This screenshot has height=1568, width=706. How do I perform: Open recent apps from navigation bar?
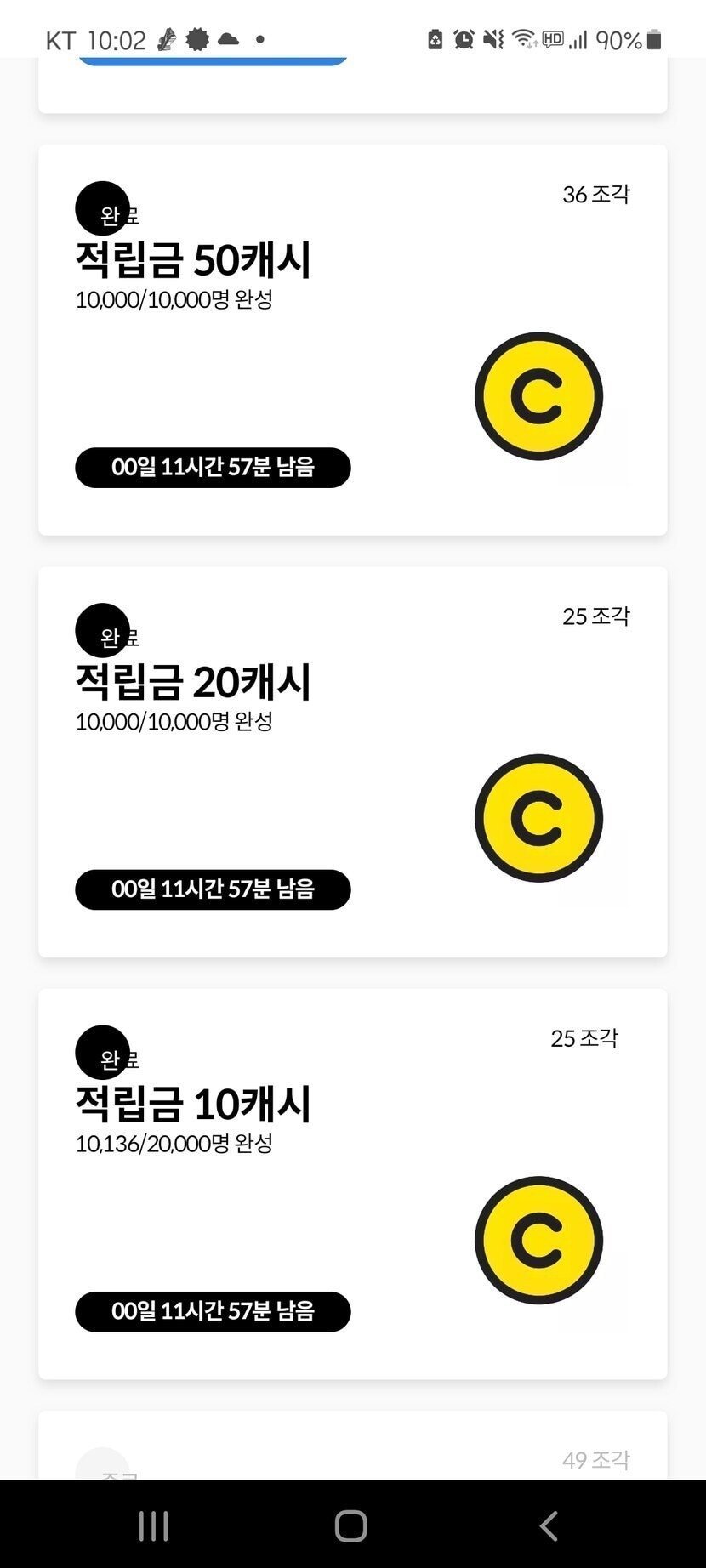[154, 1525]
